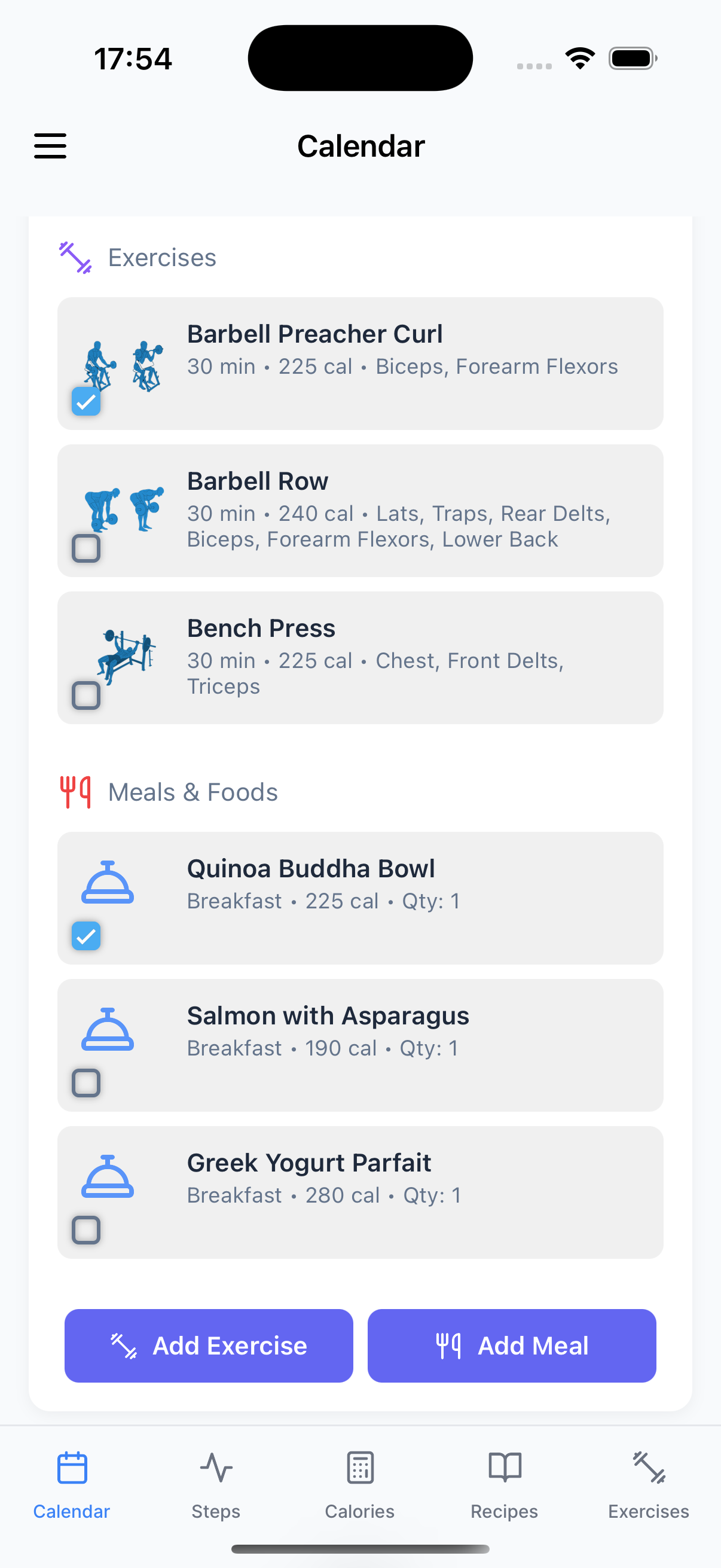
Task: Uncheck the Barbell Preacher Curl checkbox
Action: [x=85, y=402]
